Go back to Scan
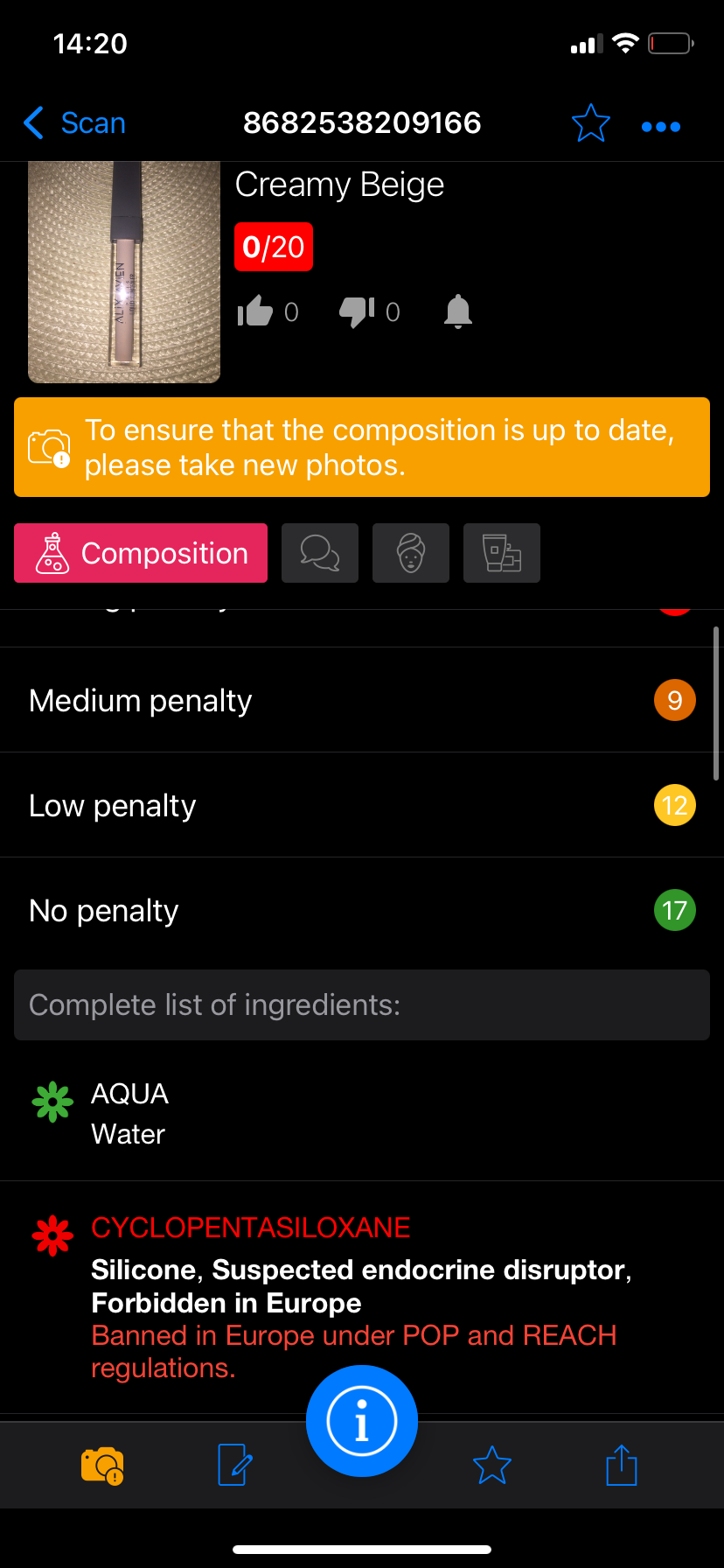Image resolution: width=724 pixels, height=1568 pixels. point(75,123)
